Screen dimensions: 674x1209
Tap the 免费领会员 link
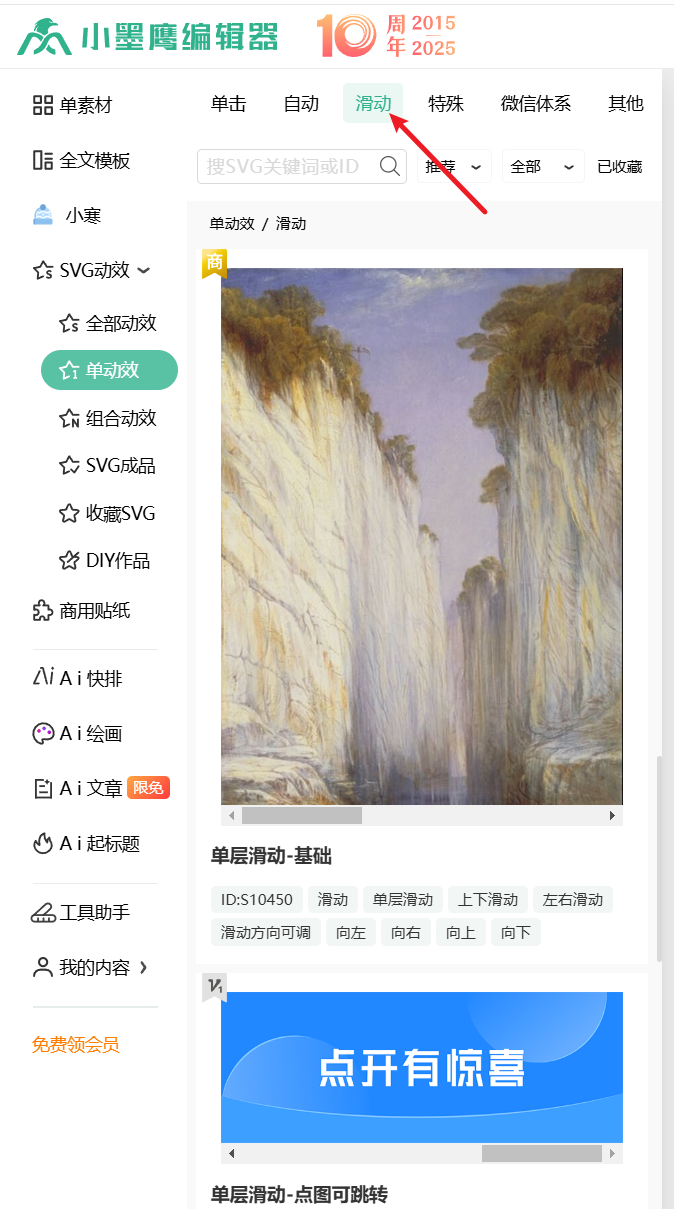75,1045
